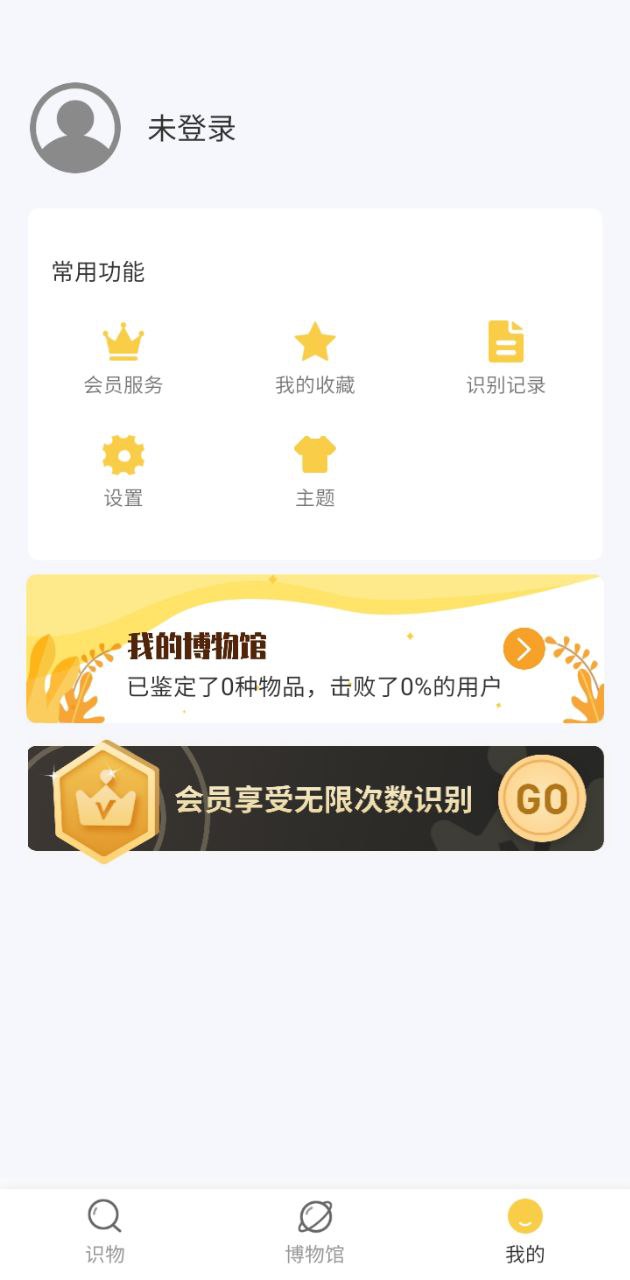Open the 我的博物馆 banner card

point(315,649)
